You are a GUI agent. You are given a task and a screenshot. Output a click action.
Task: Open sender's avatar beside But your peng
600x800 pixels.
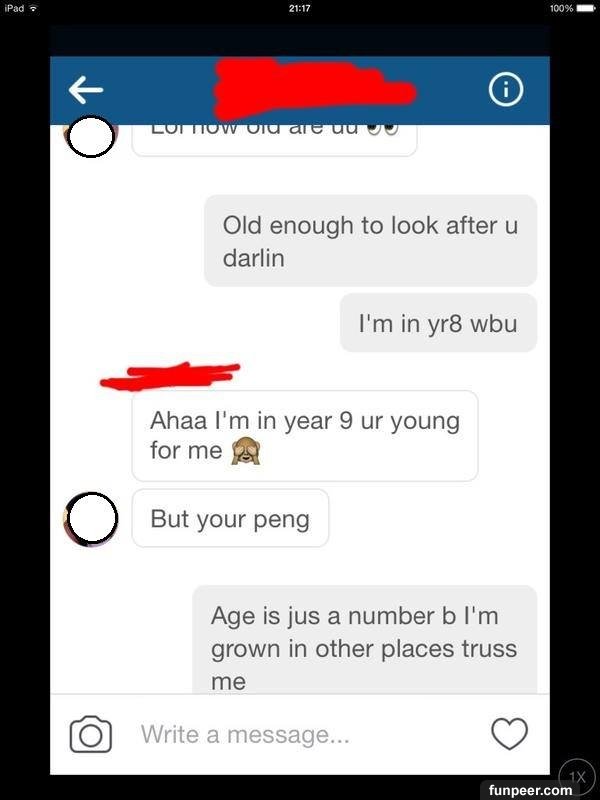(91, 519)
